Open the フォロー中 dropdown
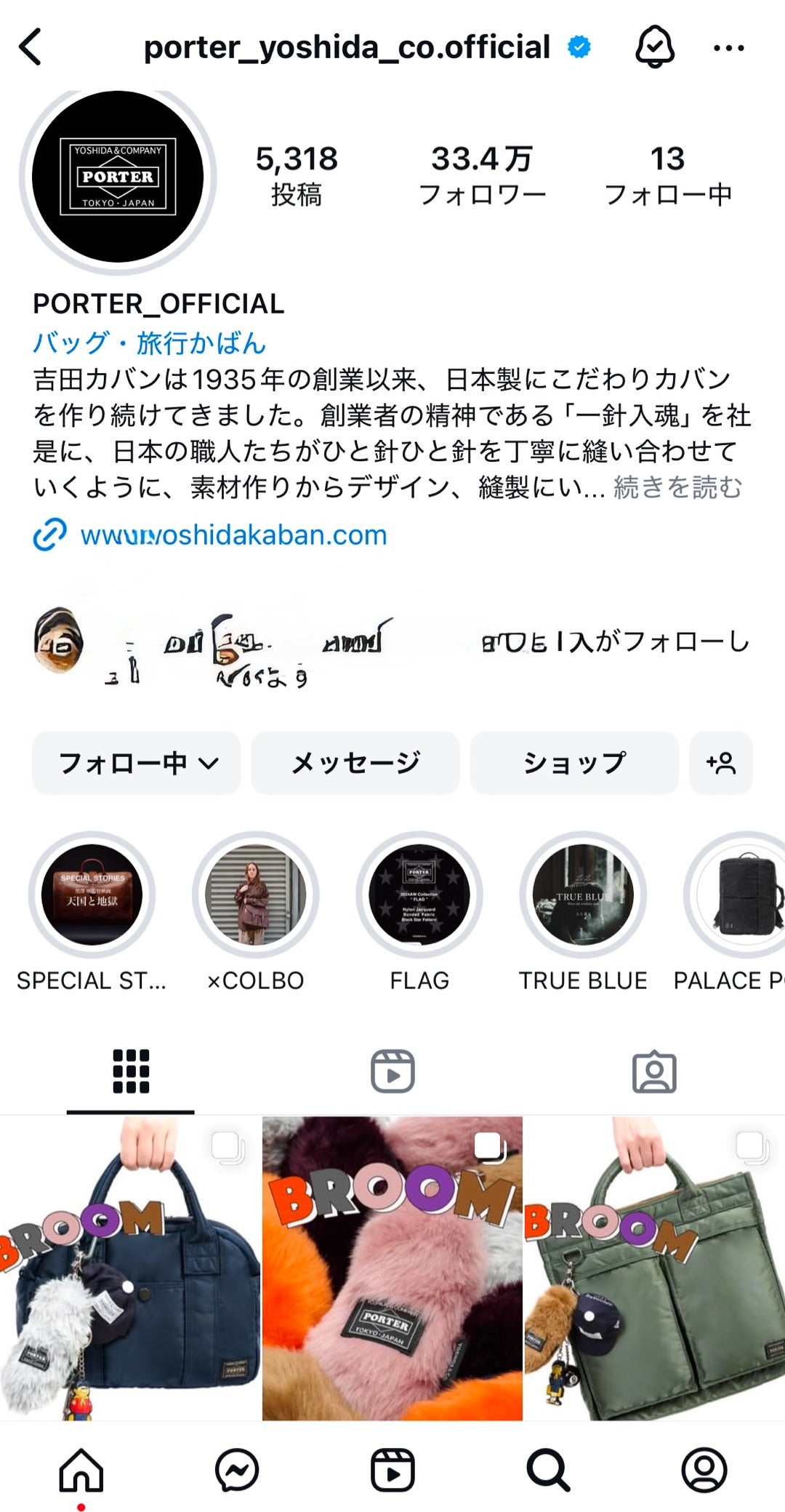 click(135, 763)
